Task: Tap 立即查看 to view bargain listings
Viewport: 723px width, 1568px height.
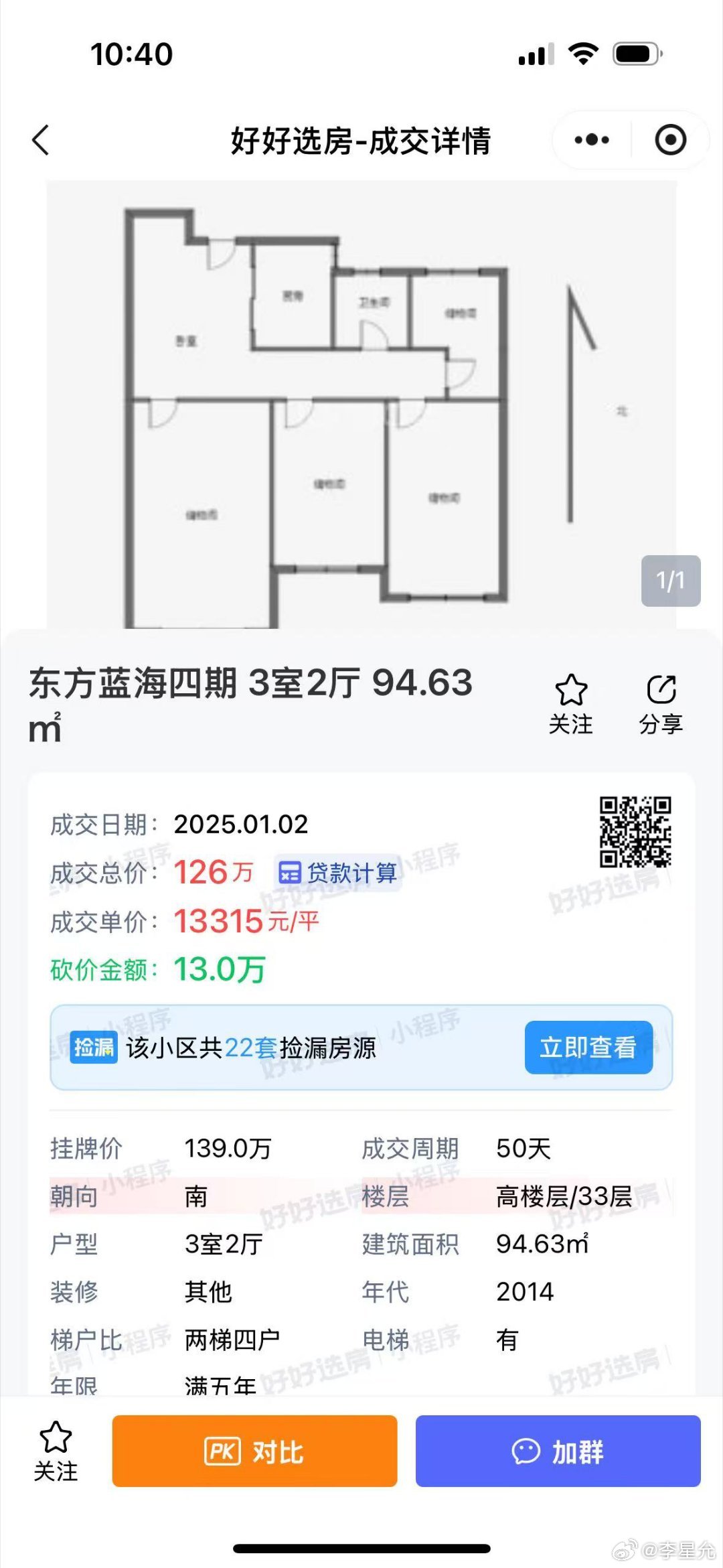Action: click(x=588, y=1047)
